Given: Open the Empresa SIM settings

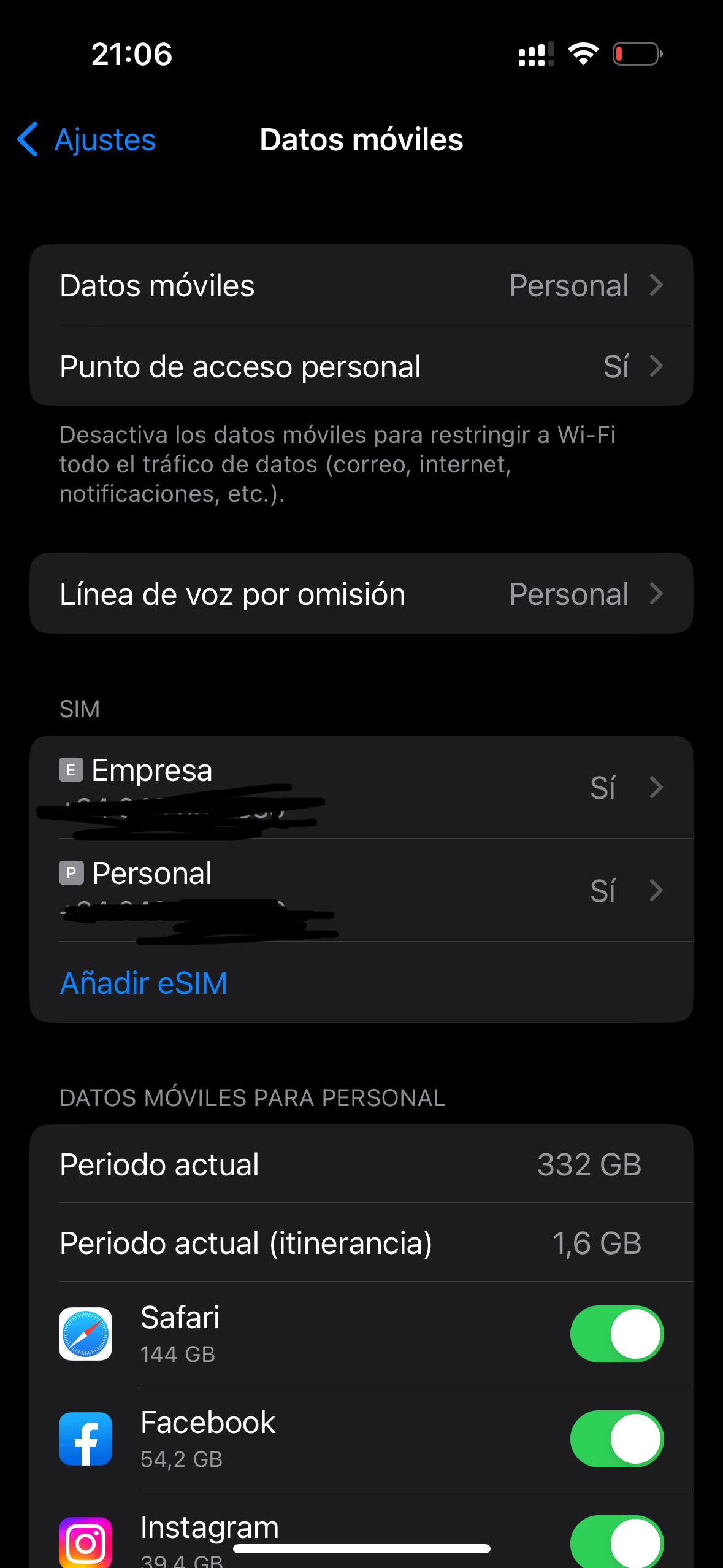Looking at the screenshot, I should 361,787.
